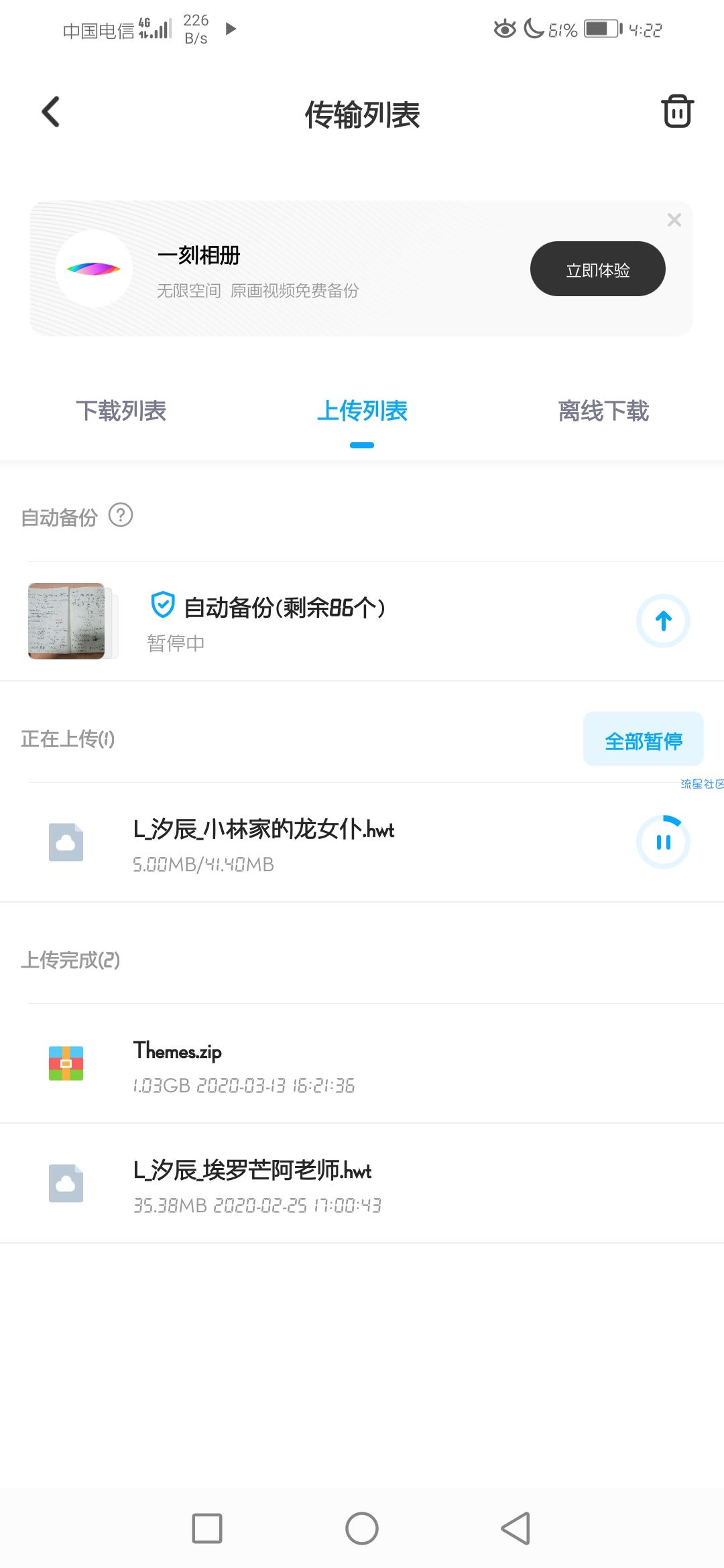
Task: Tap 全部暂停 to pause all uploads
Action: tap(643, 739)
